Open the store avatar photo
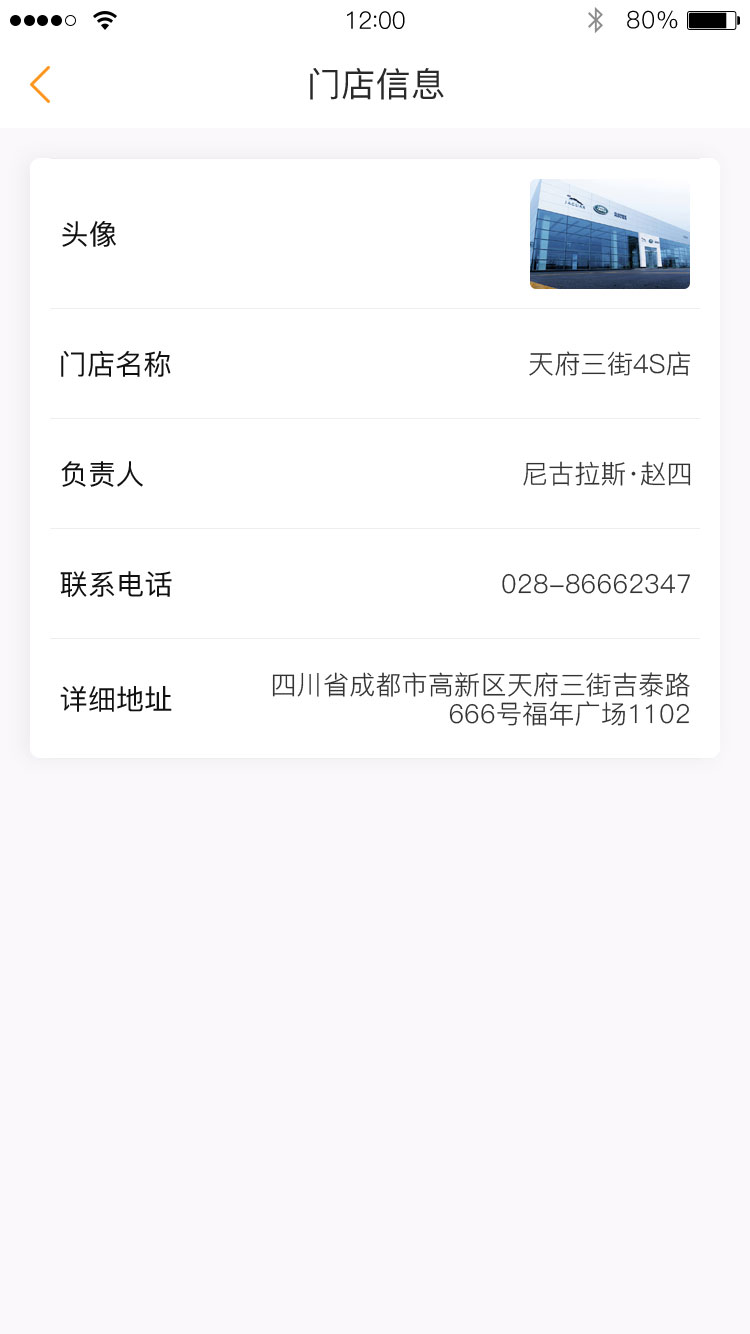The height and width of the screenshot is (1334, 750). [609, 234]
